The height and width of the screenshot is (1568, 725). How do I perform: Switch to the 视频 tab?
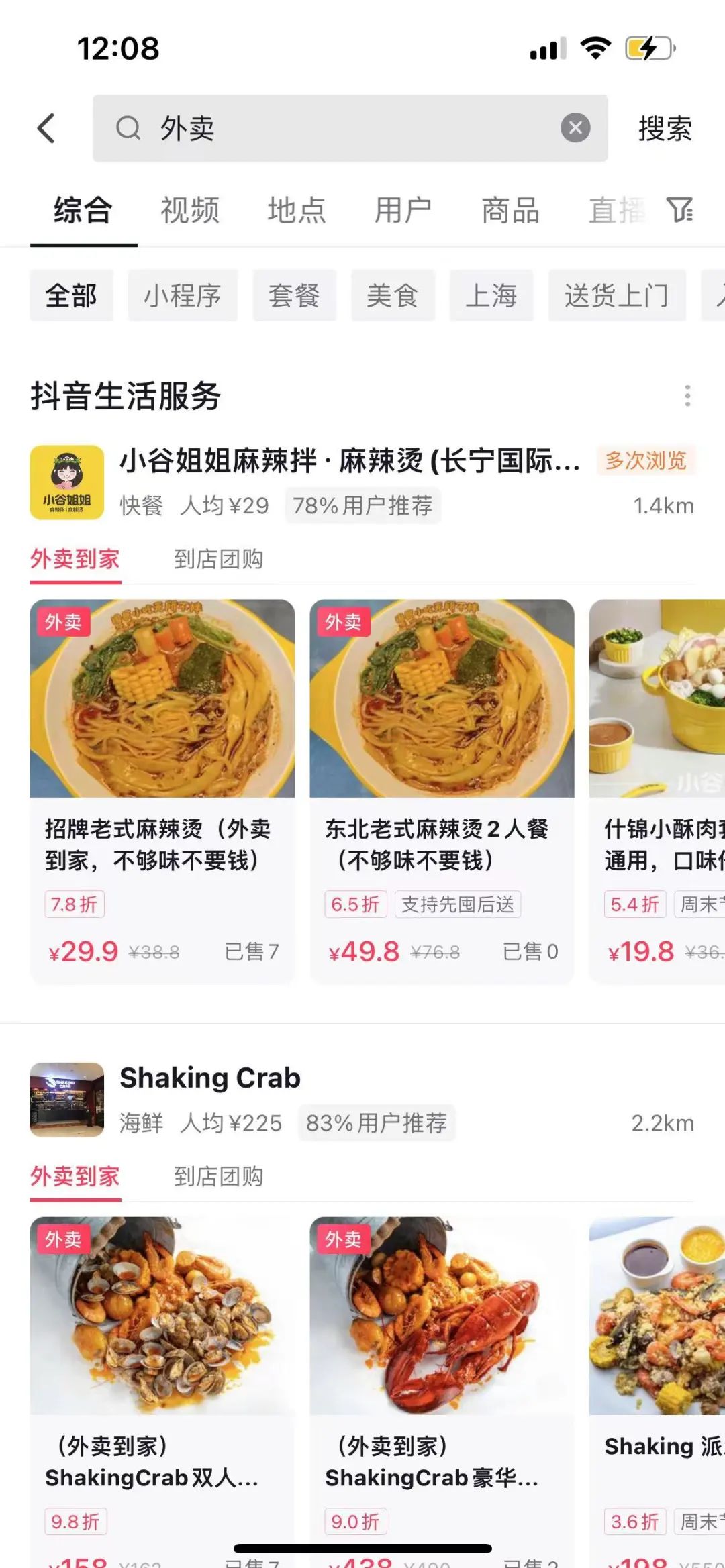point(190,211)
